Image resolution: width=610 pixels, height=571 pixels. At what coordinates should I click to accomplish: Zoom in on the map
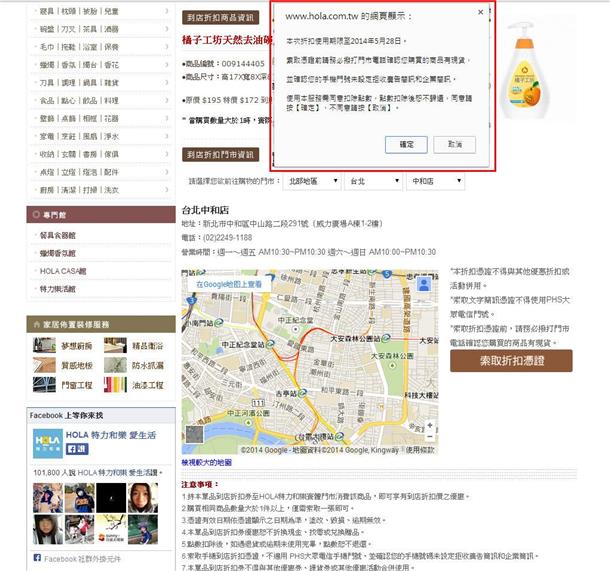tap(430, 423)
